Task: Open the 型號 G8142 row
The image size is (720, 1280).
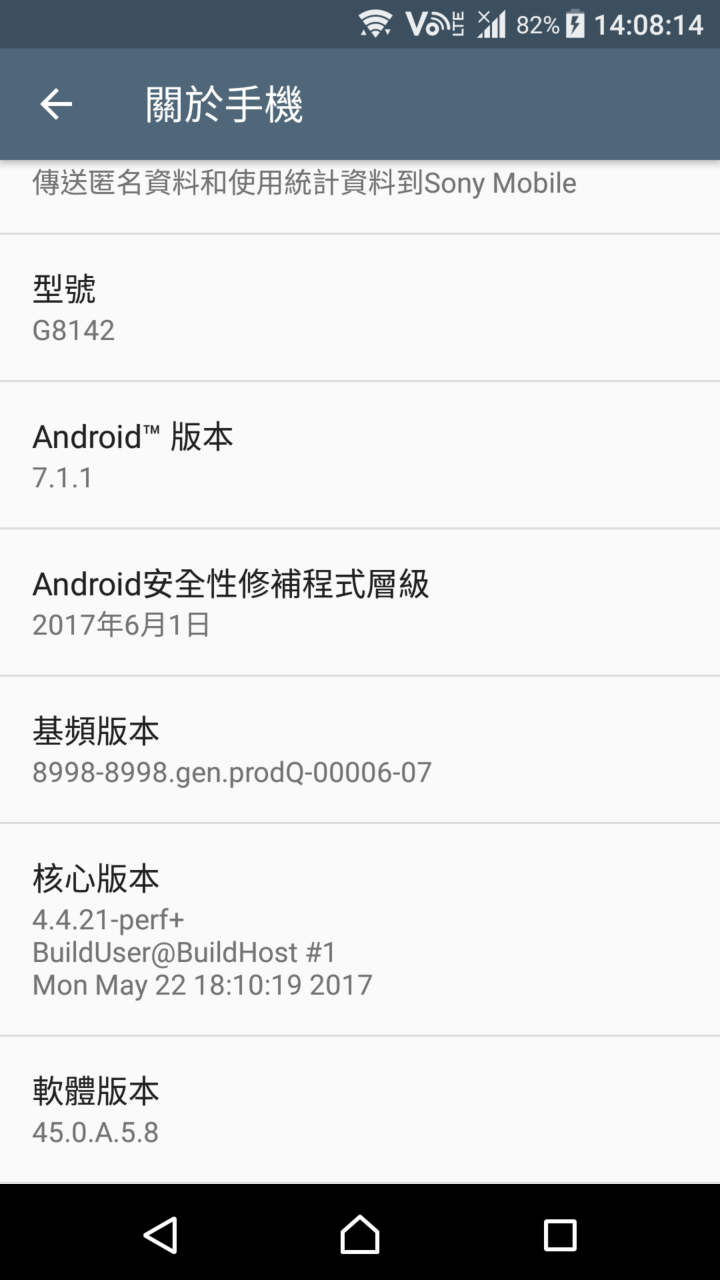Action: tap(360, 308)
